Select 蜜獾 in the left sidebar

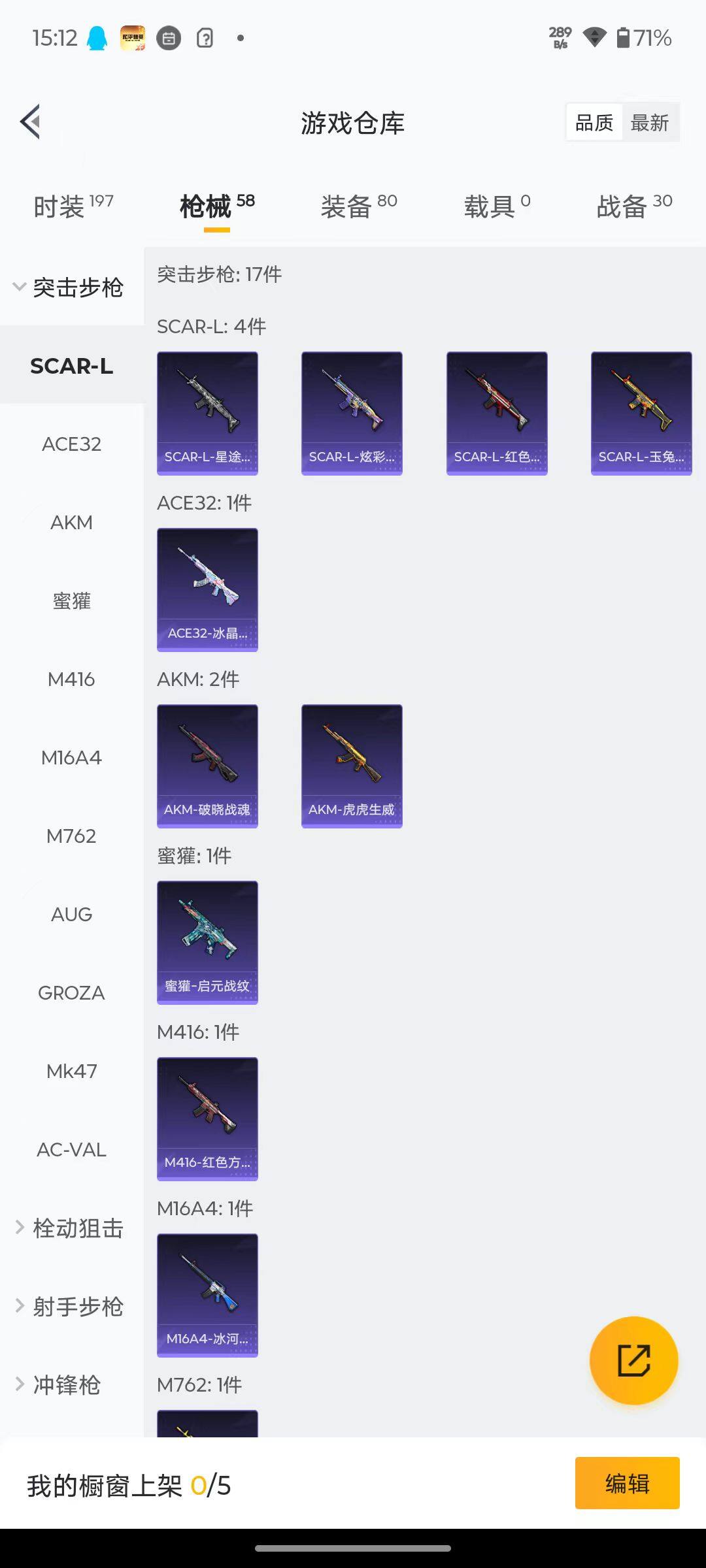(x=71, y=601)
